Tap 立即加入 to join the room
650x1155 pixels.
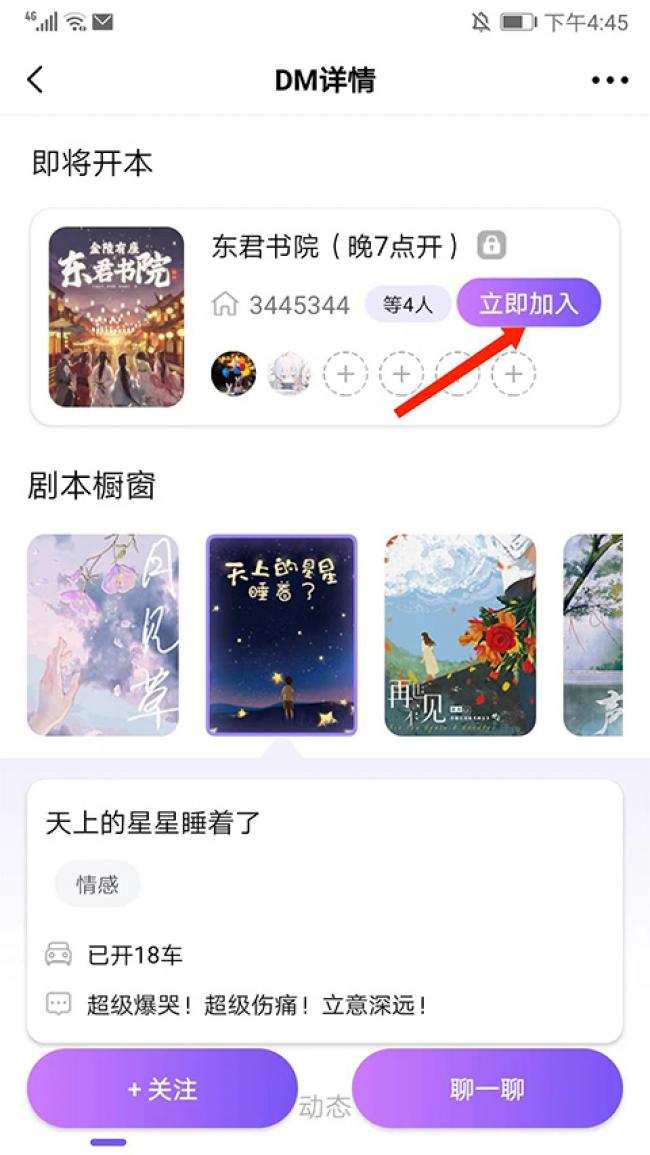pos(529,303)
